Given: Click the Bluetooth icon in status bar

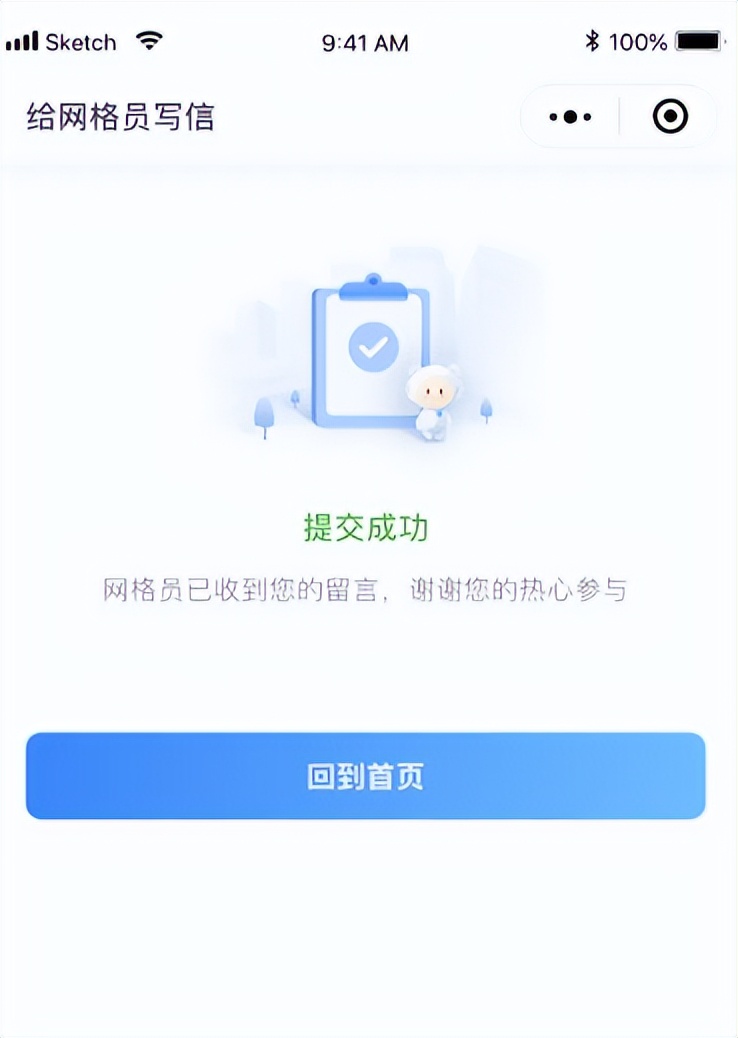Looking at the screenshot, I should (x=594, y=40).
